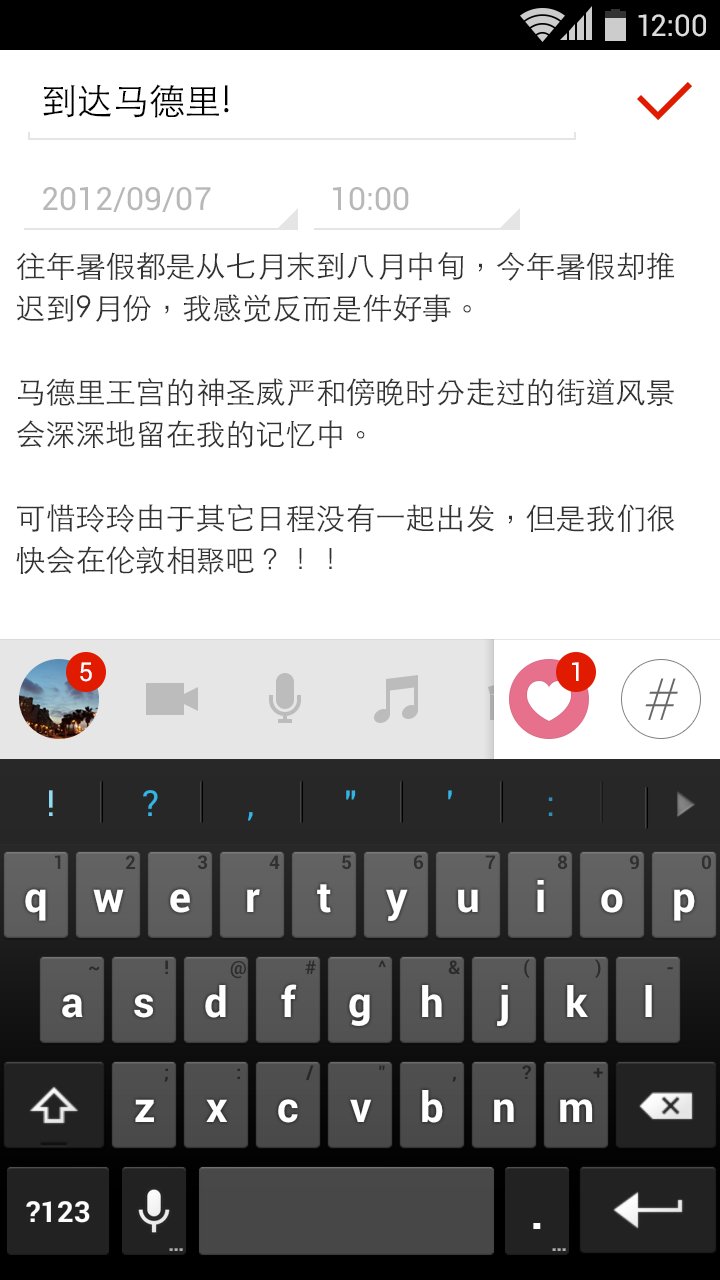Screen dimensions: 720x1280
Task: Tap the spacebar
Action: (x=345, y=1210)
